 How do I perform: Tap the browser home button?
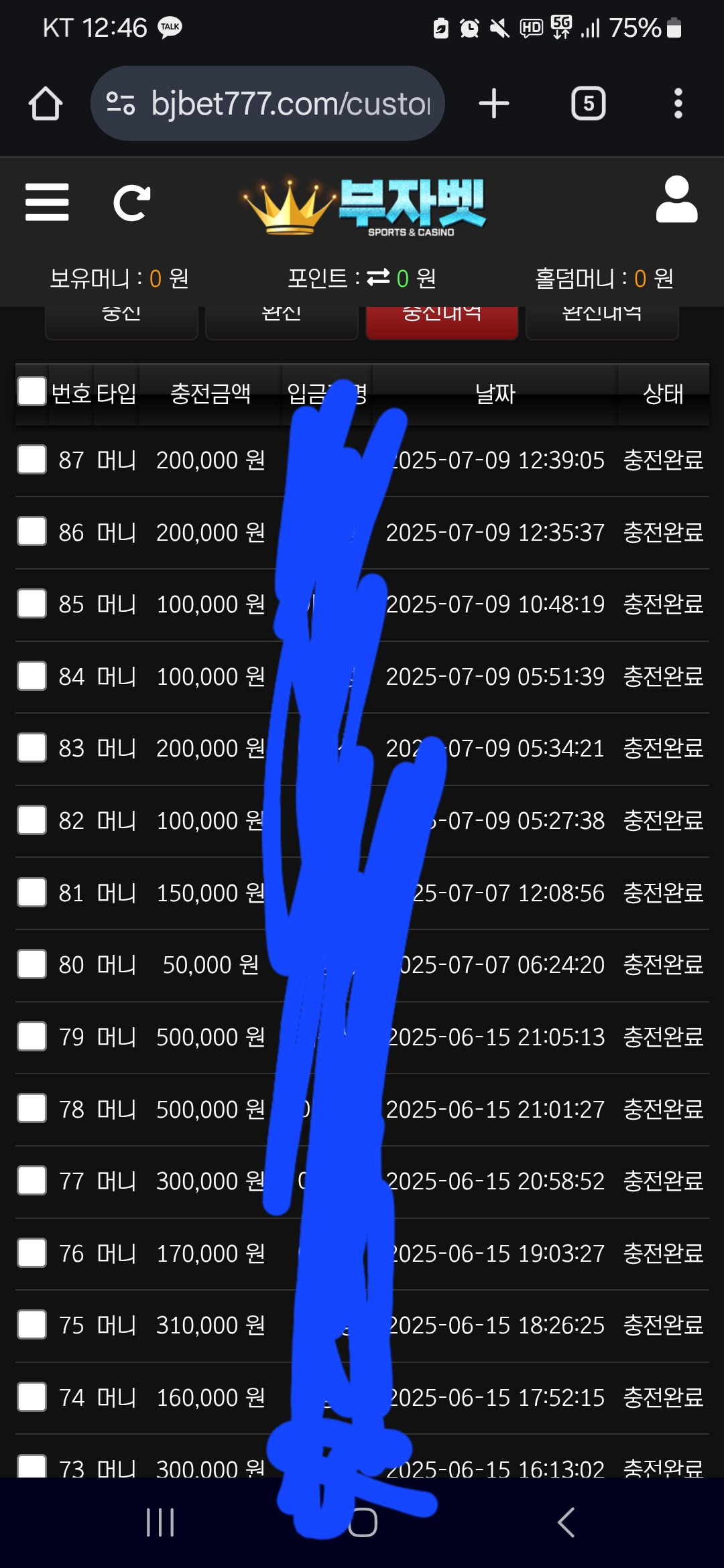pyautogui.click(x=46, y=103)
